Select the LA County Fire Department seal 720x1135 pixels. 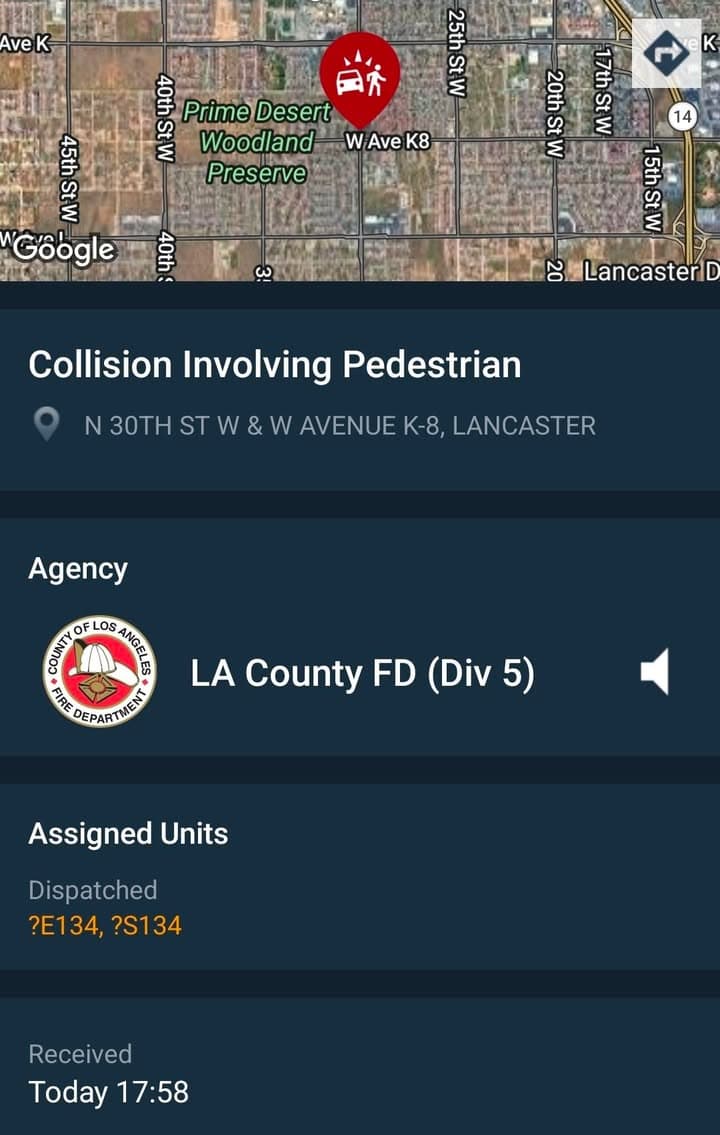100,669
